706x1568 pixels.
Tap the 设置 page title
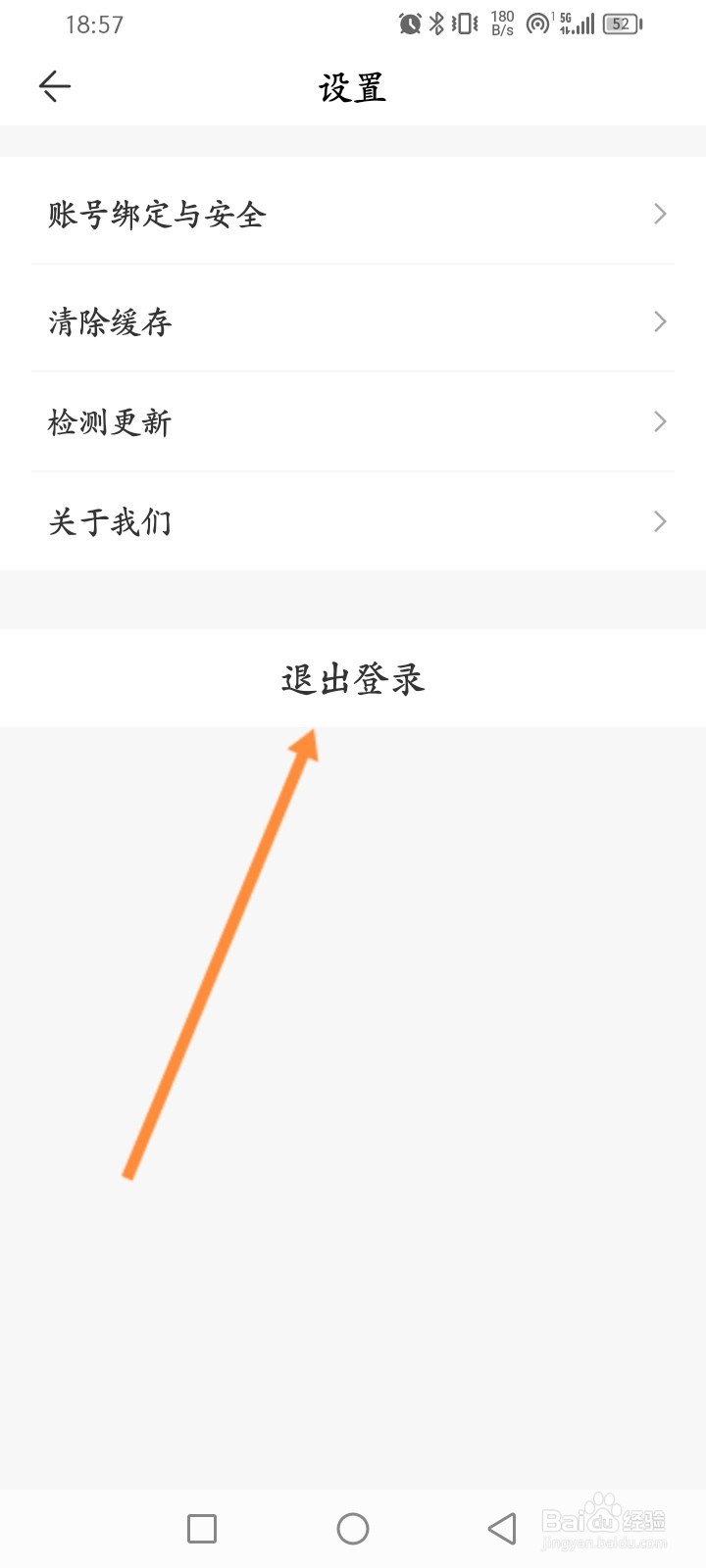(353, 86)
